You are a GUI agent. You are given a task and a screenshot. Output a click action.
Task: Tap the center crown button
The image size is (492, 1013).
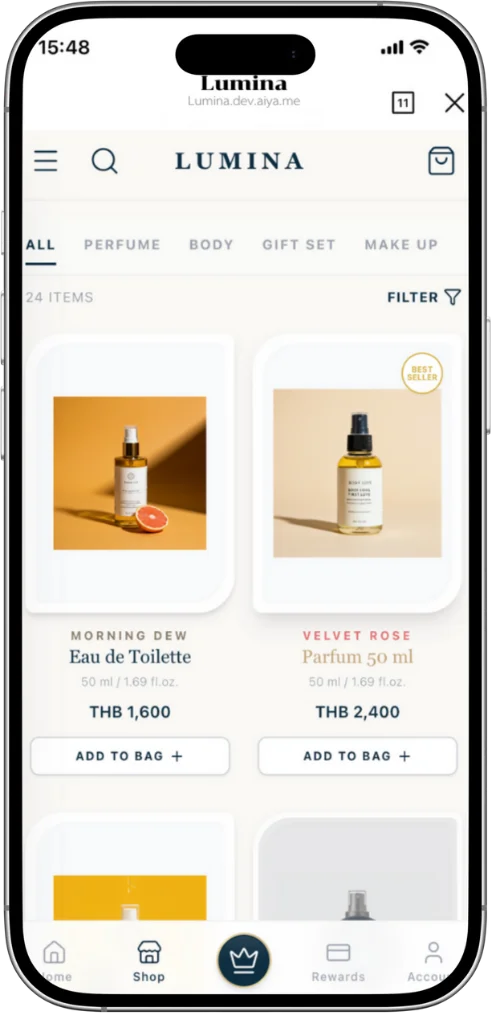coord(244,960)
